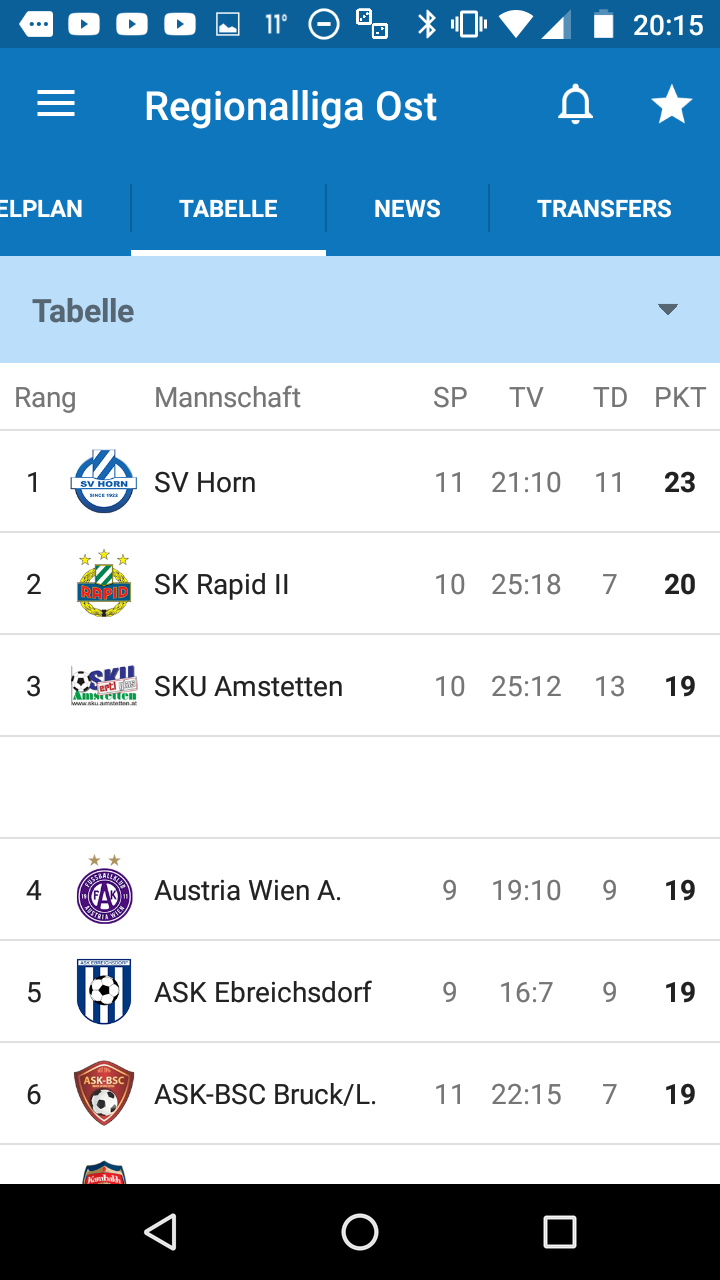Open the notifications bell
This screenshot has width=720, height=1280.
coord(575,105)
